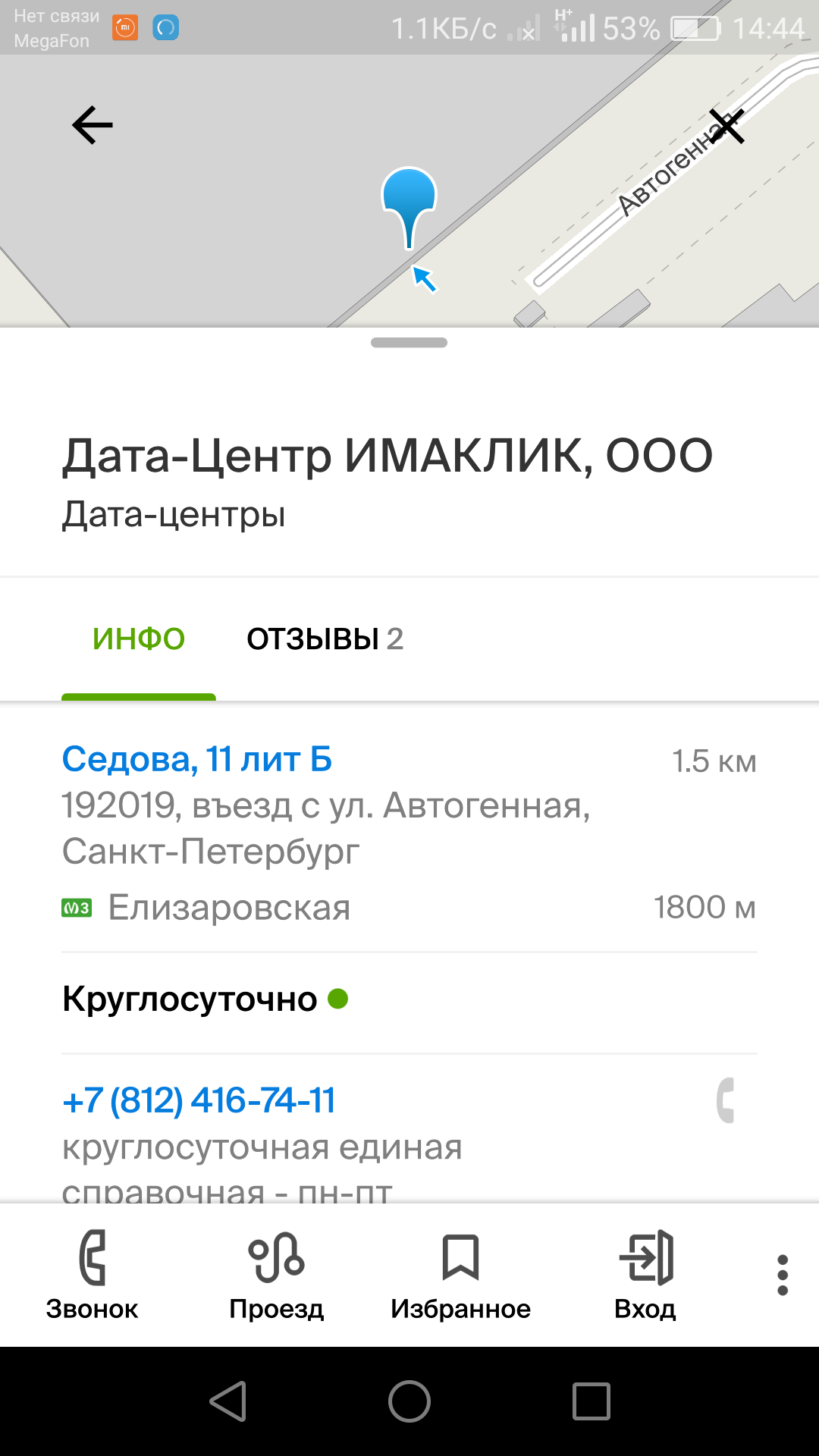Tap the system home button
This screenshot has width=819, height=1456.
click(409, 1401)
